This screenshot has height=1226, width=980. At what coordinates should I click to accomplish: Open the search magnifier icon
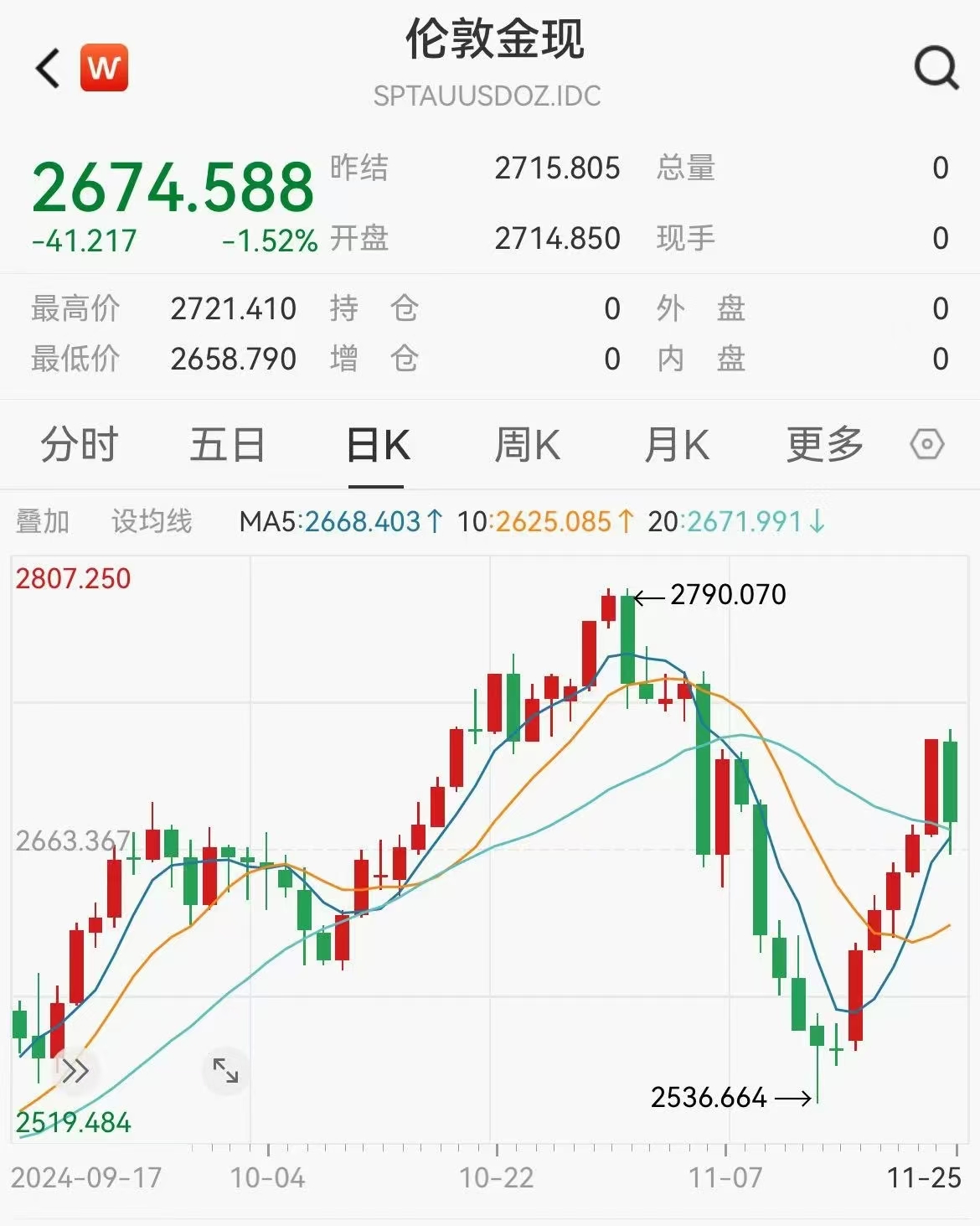[x=936, y=68]
